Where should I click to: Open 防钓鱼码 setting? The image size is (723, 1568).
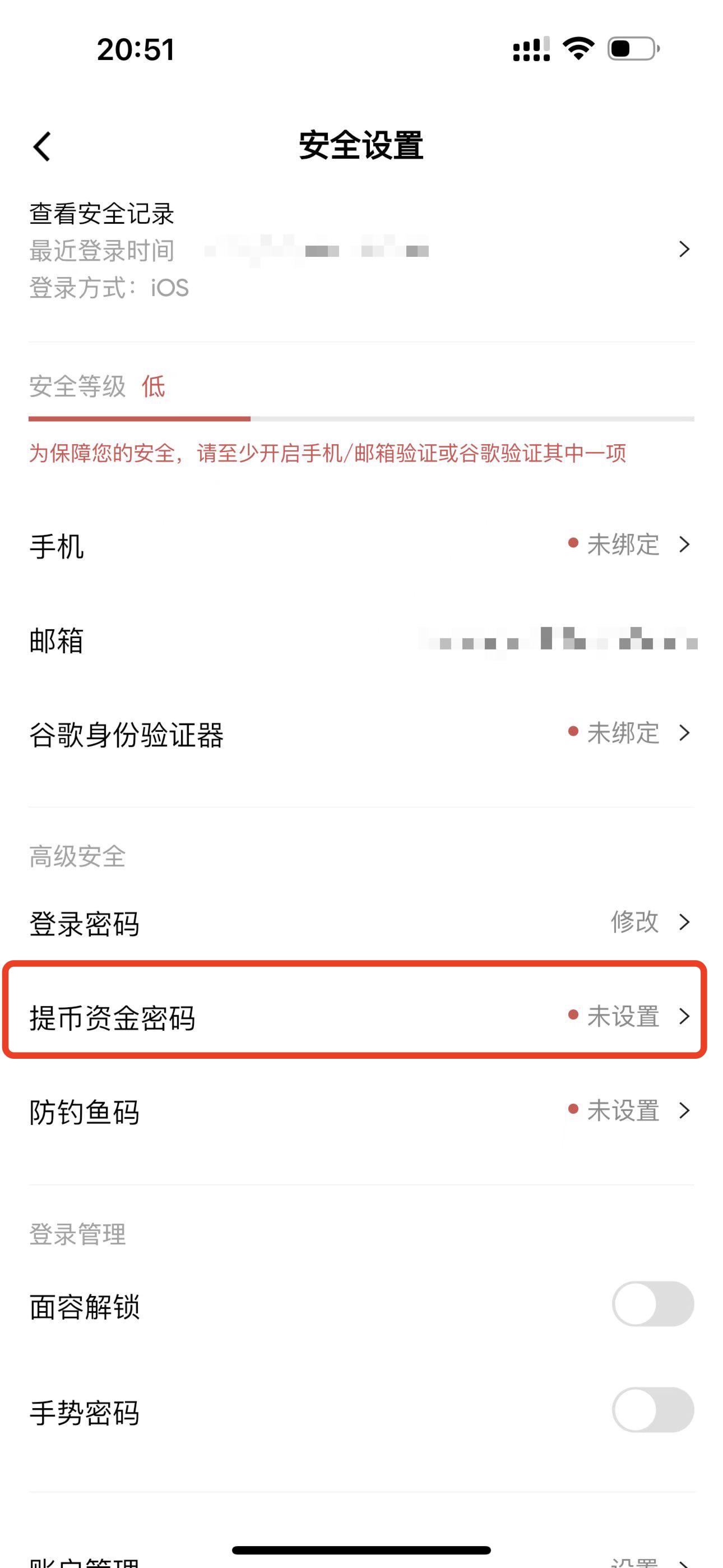tap(361, 1112)
